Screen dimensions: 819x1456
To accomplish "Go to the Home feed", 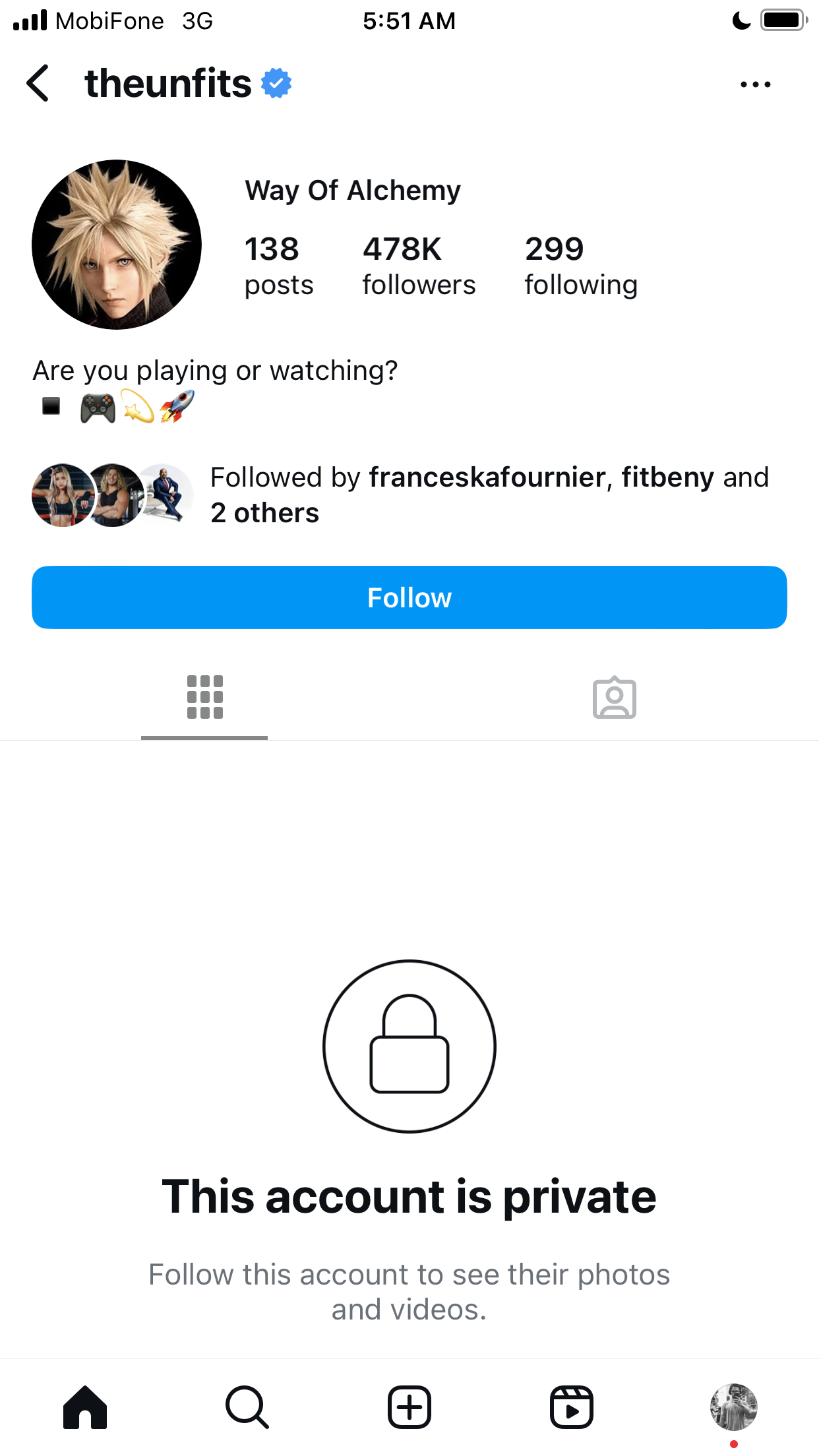I will point(85,1407).
